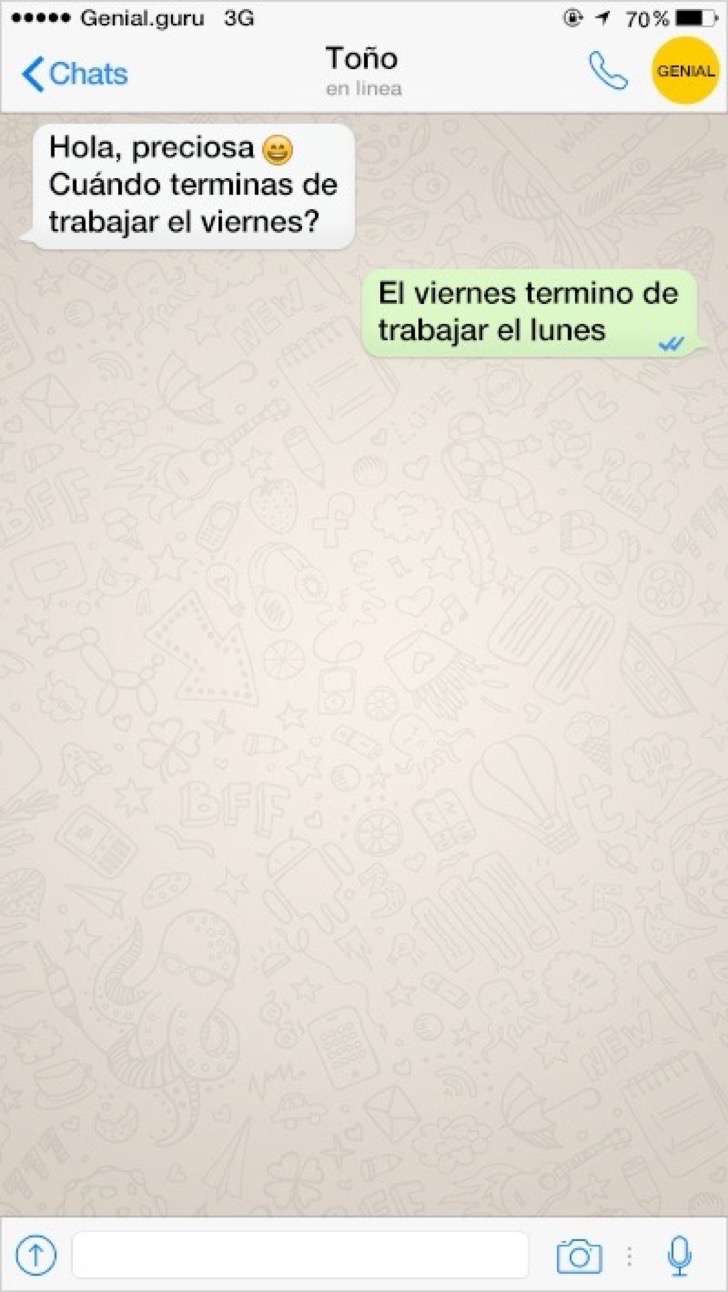Focus the message text field
This screenshot has width=728, height=1292.
[300, 1255]
